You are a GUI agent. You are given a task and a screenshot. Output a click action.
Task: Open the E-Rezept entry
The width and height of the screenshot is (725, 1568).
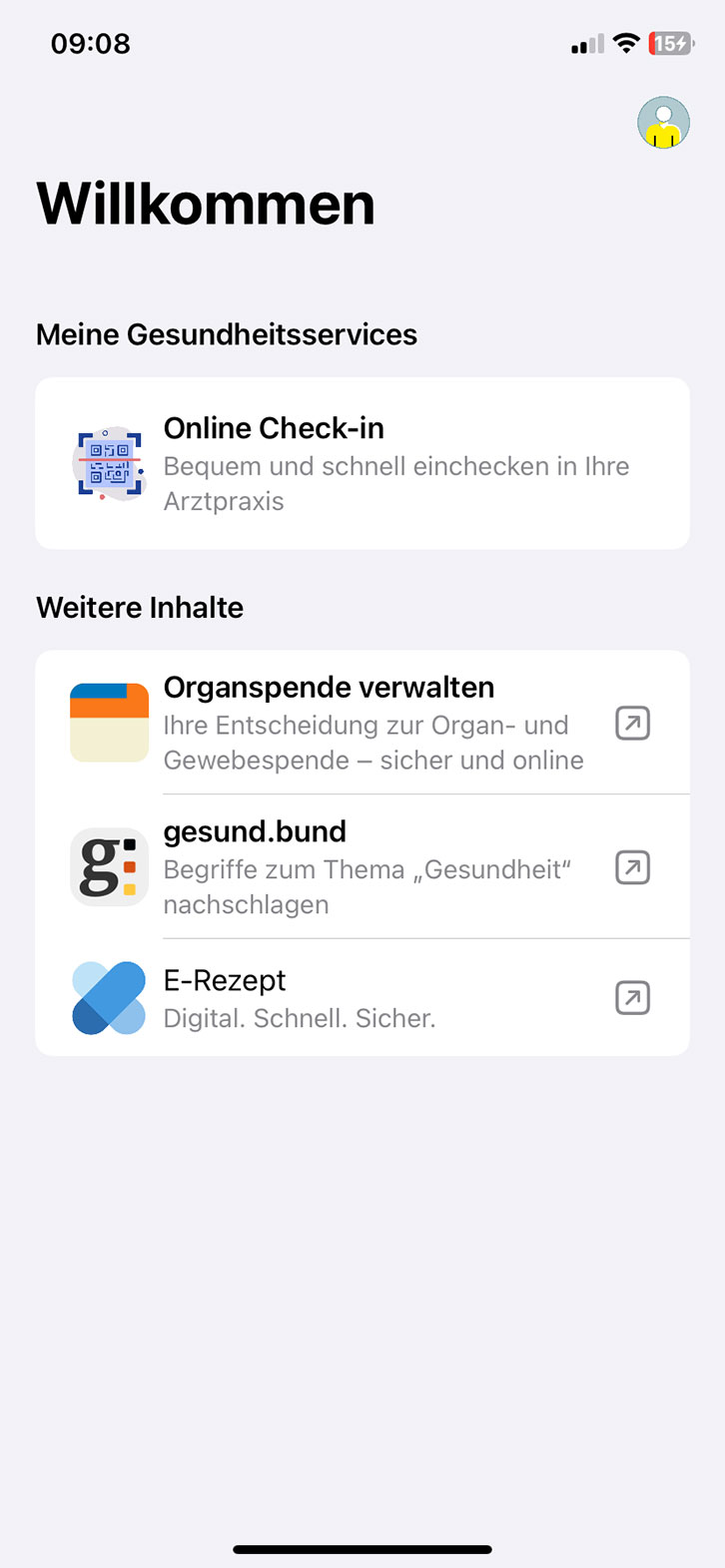tap(330, 997)
